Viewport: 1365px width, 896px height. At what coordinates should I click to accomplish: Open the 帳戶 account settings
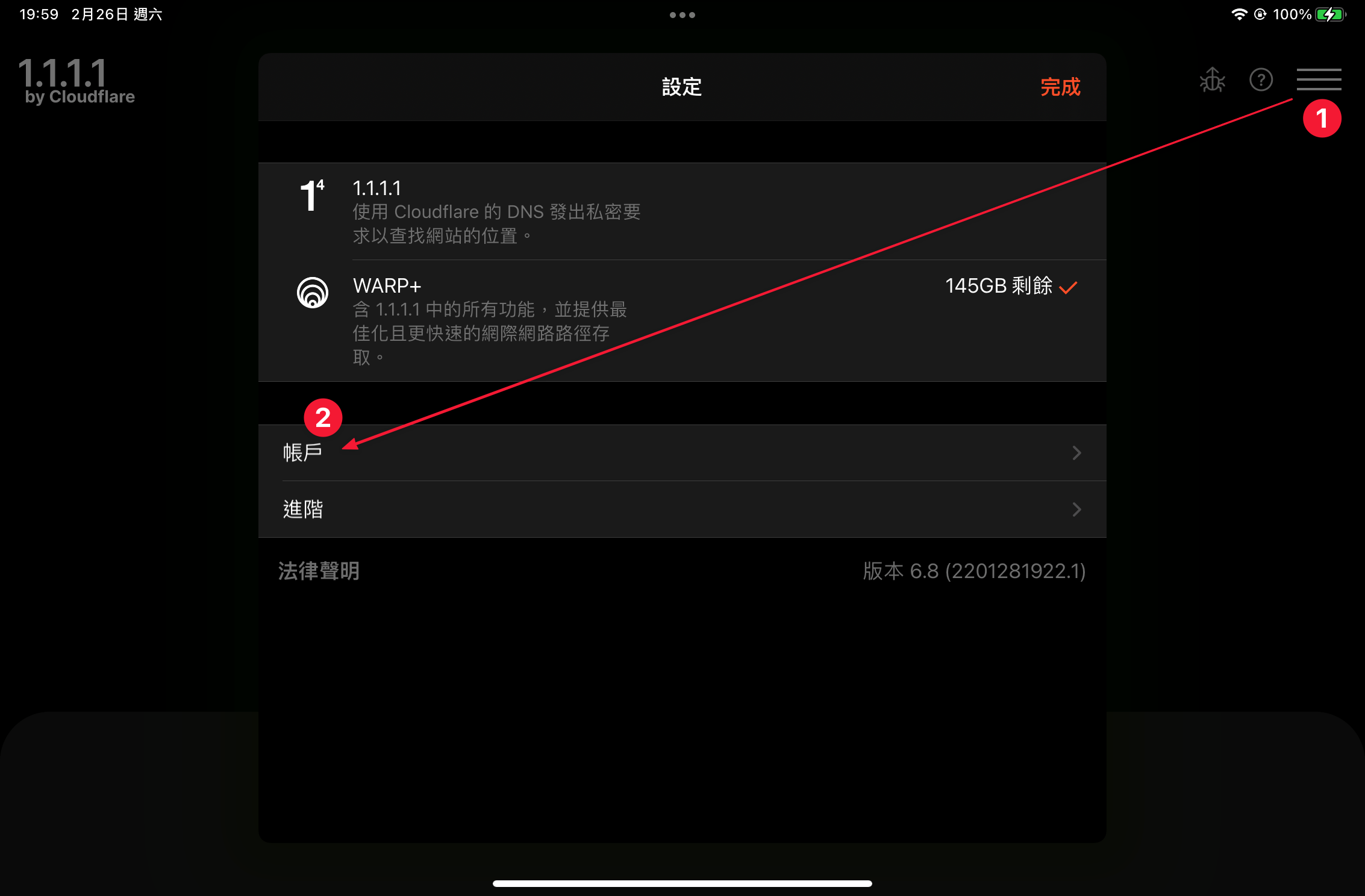681,453
